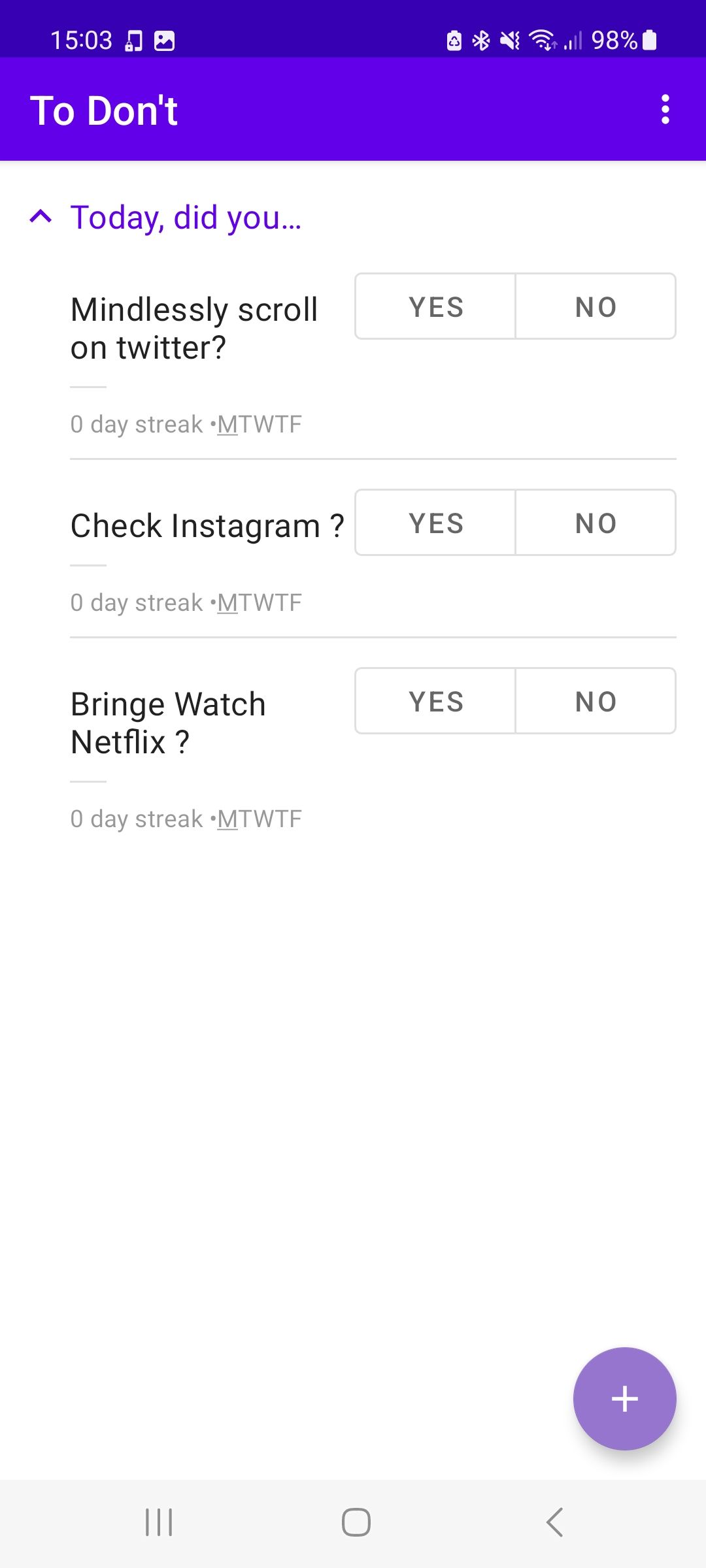706x1568 pixels.
Task: Collapse the "Today, did you…" section
Action: [x=41, y=217]
